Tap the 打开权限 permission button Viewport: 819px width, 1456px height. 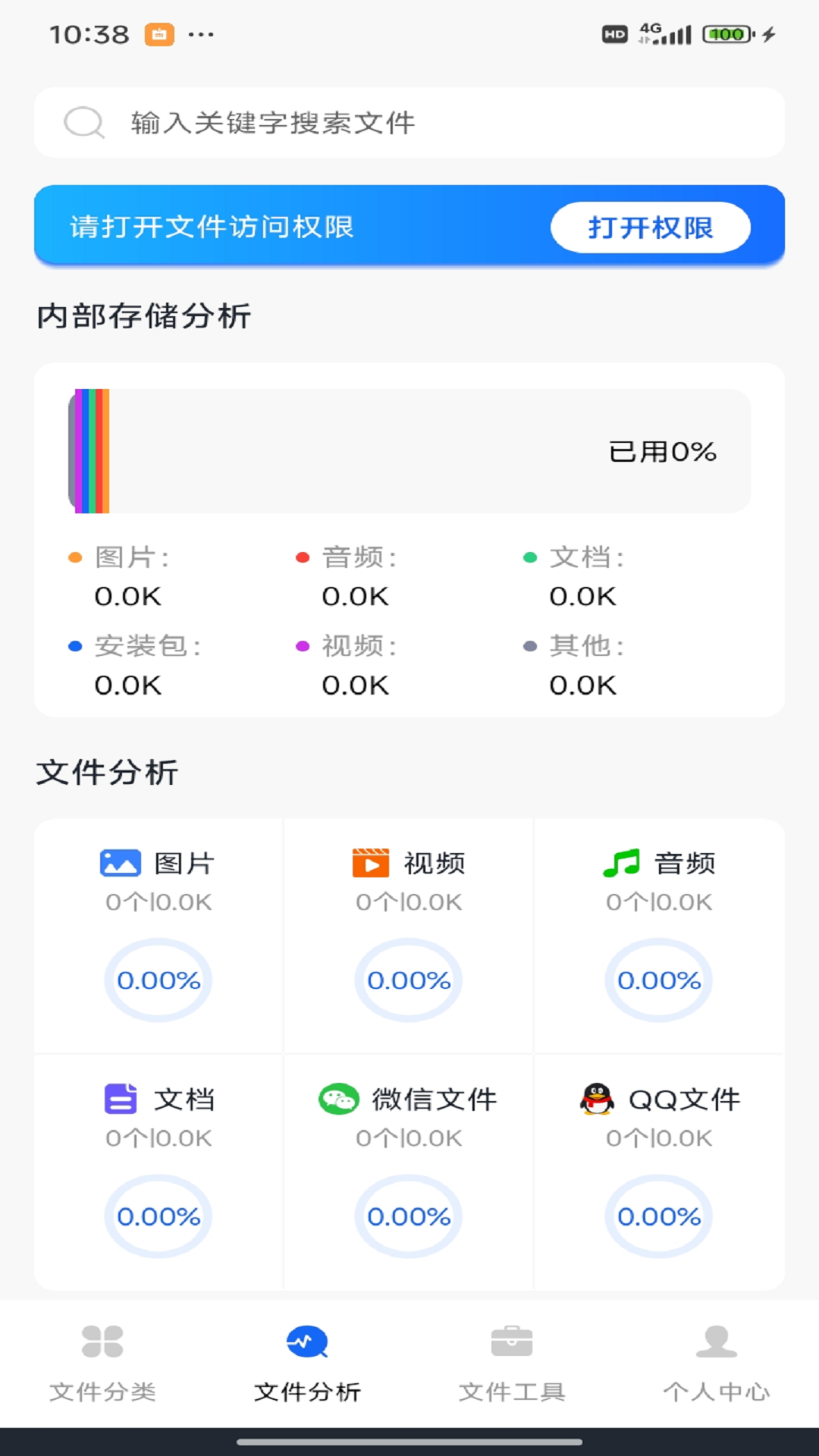pyautogui.click(x=651, y=227)
